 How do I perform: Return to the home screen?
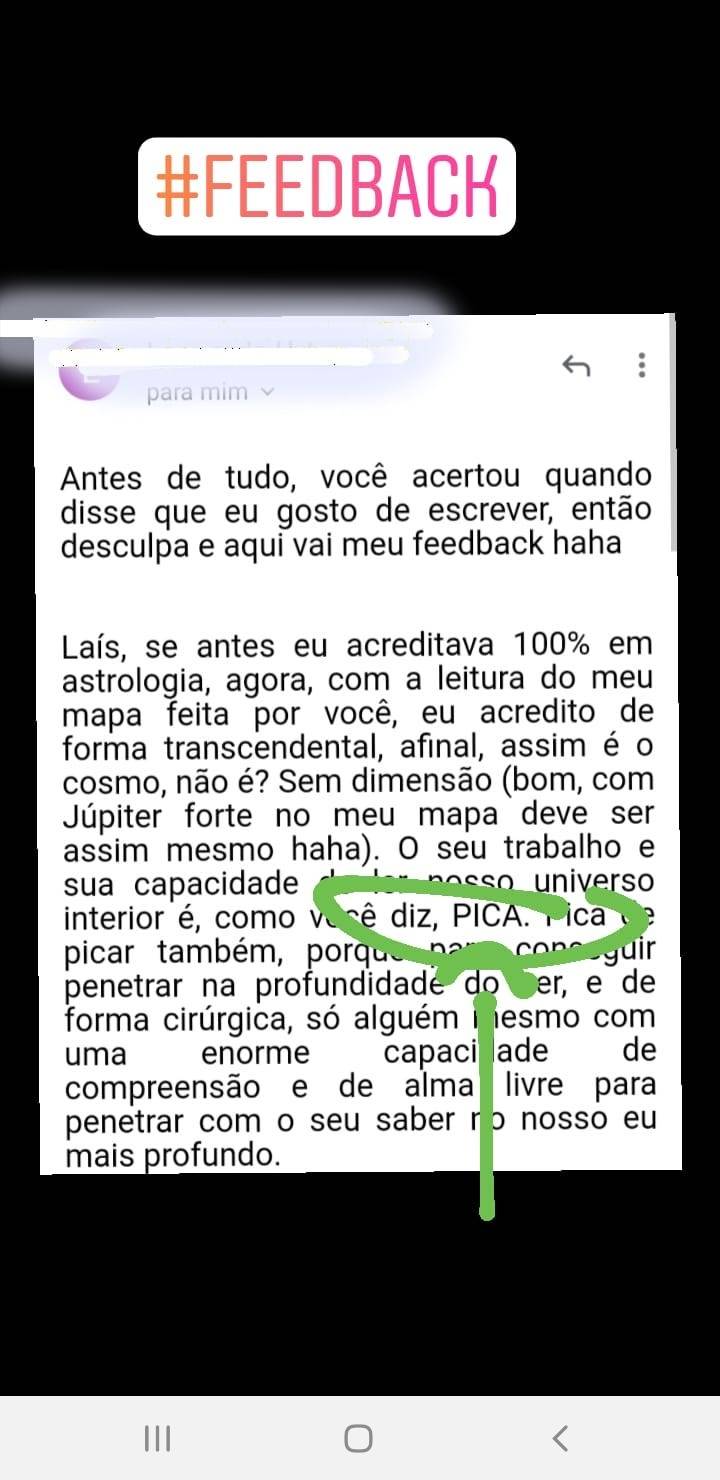tap(358, 1438)
